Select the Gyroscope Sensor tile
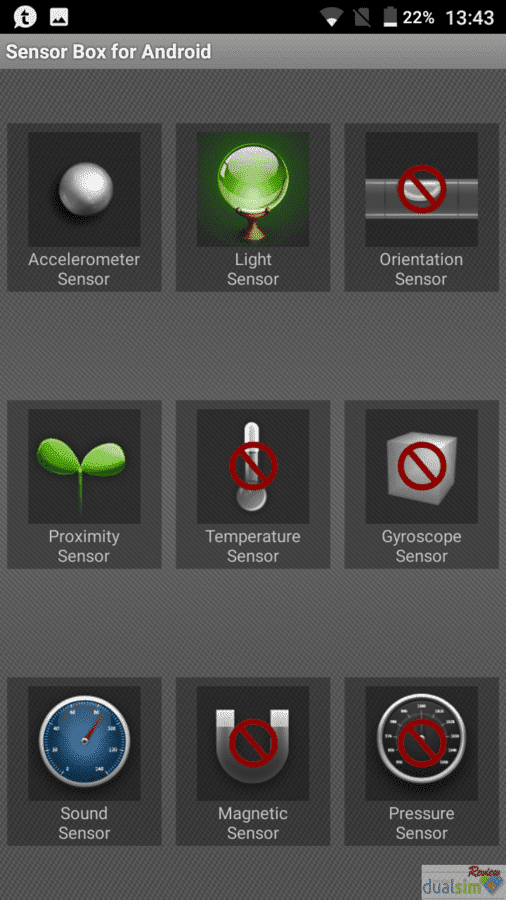This screenshot has height=900, width=506. pyautogui.click(x=422, y=484)
